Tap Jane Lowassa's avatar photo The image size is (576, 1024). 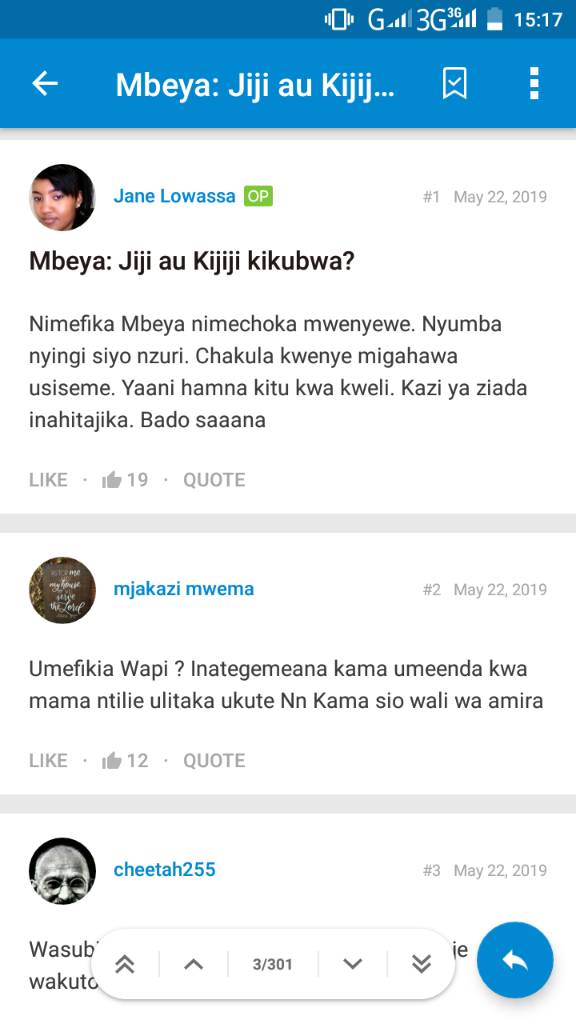pos(63,197)
